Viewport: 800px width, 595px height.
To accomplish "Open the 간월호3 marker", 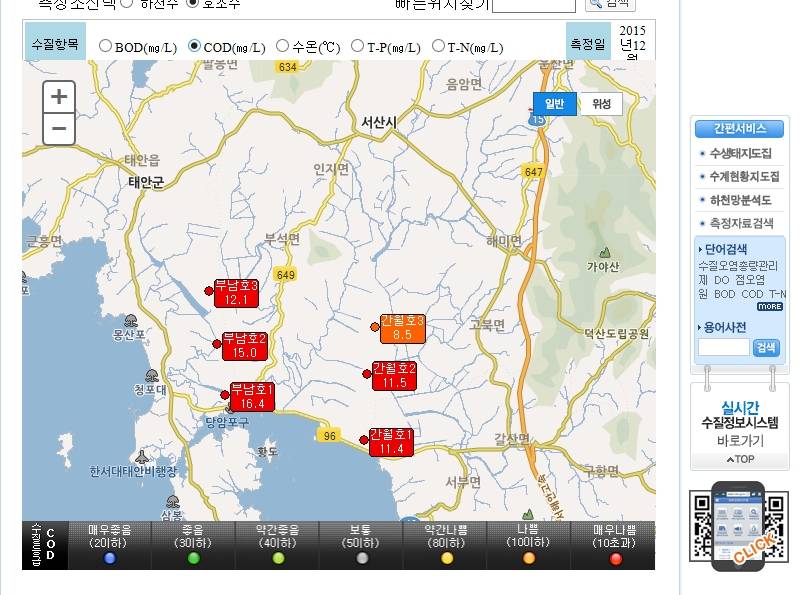I will (402, 327).
